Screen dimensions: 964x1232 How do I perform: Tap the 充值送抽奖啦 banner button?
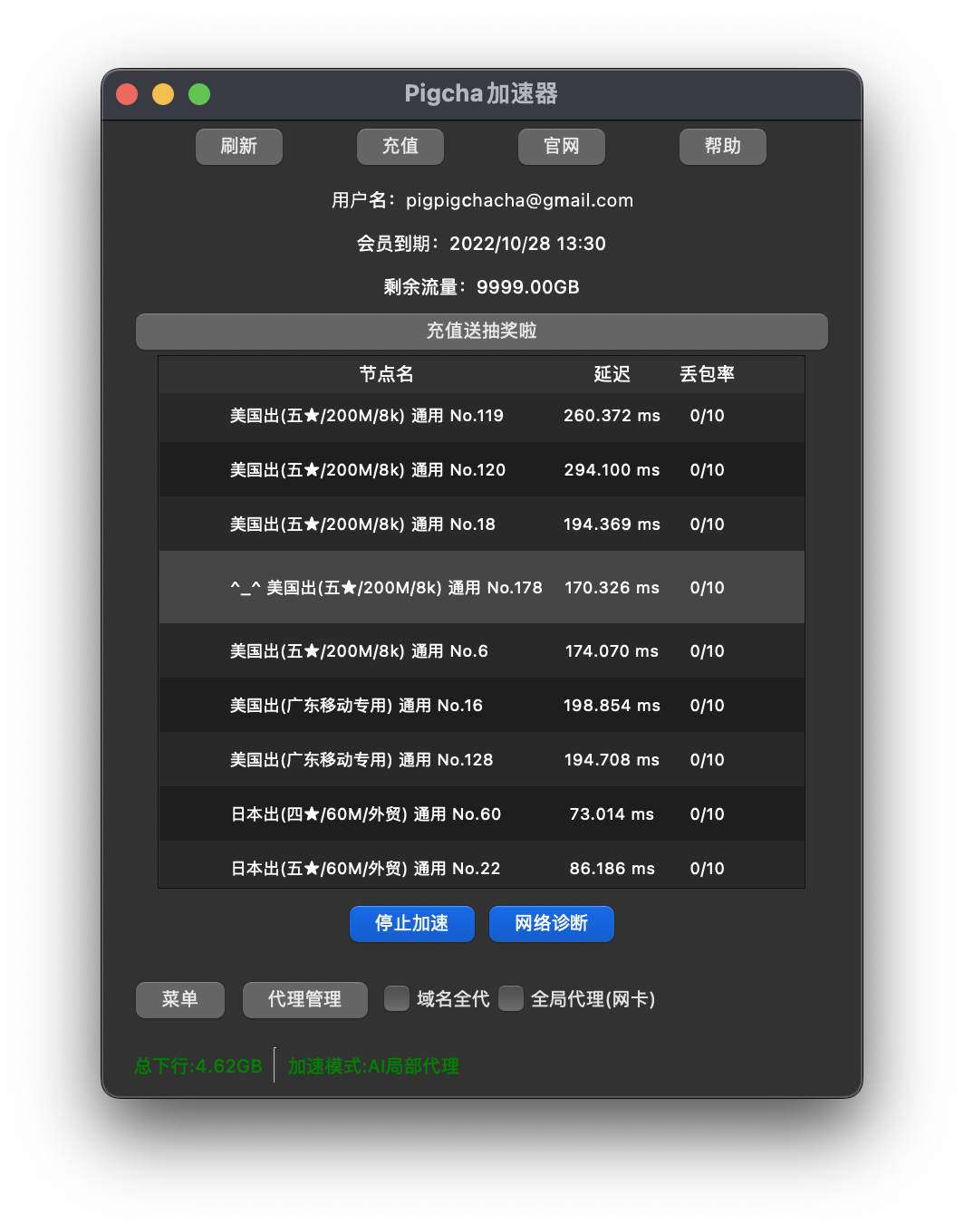pyautogui.click(x=482, y=332)
